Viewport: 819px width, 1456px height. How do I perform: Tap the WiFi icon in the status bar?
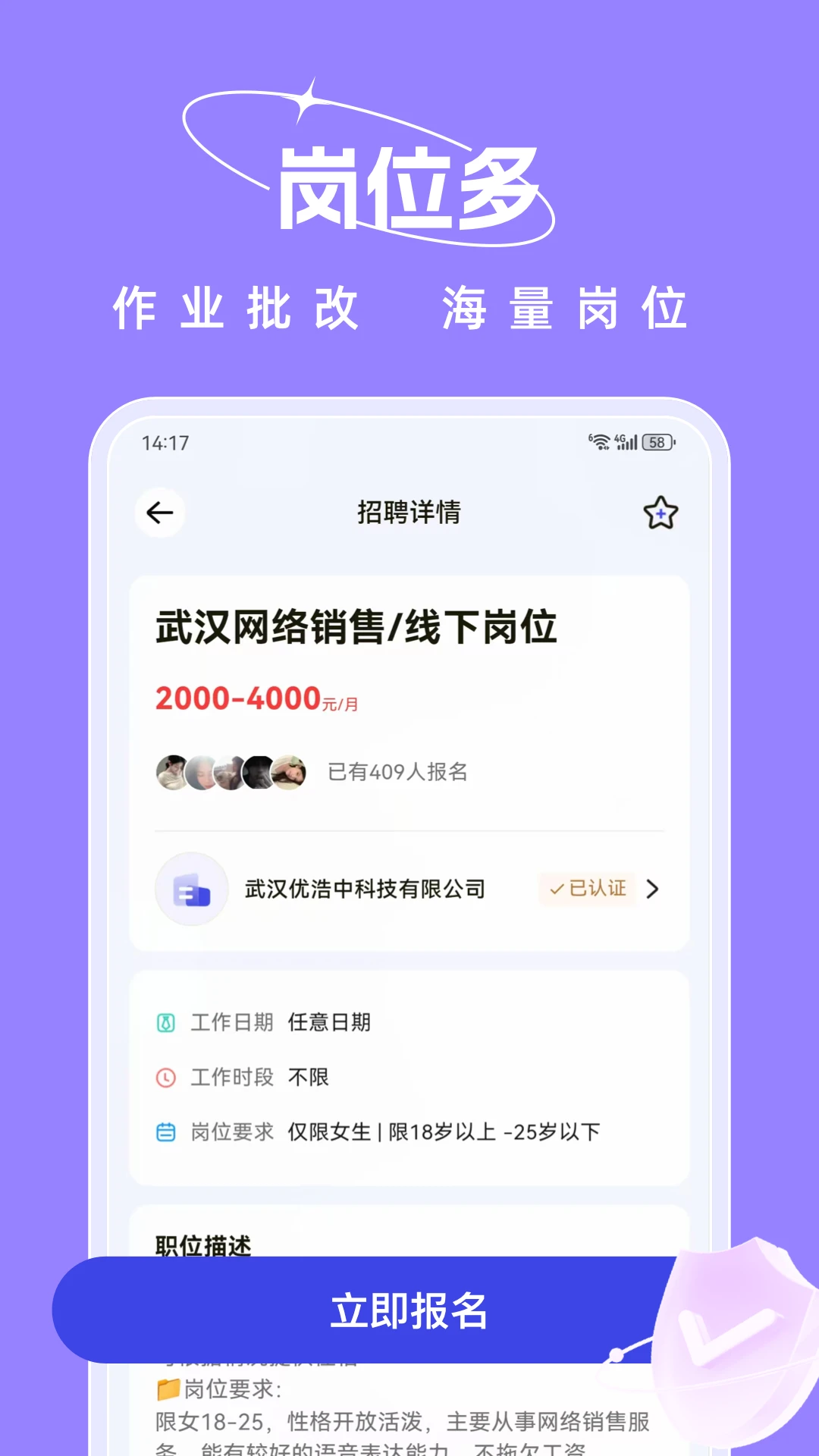599,441
